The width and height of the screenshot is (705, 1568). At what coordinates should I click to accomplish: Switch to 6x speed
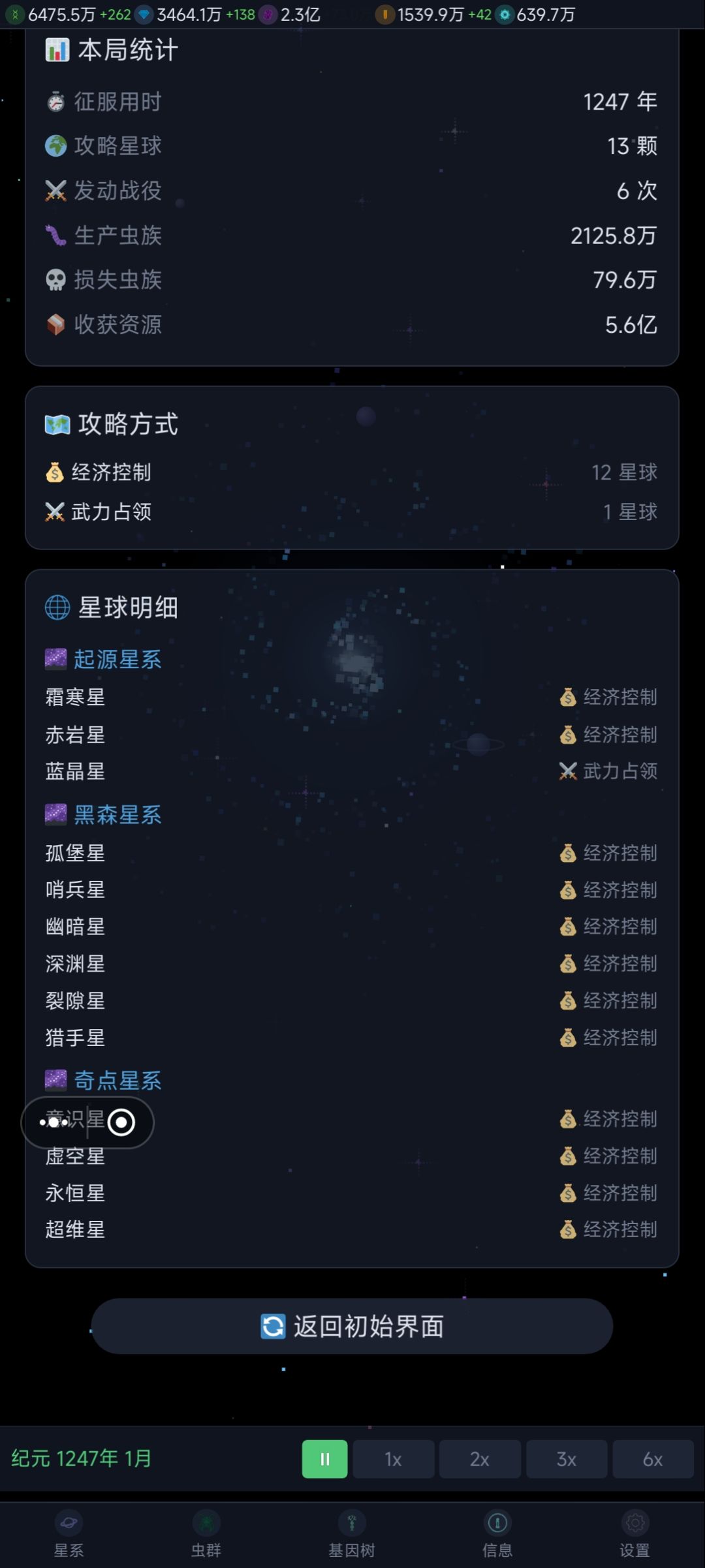click(653, 1459)
